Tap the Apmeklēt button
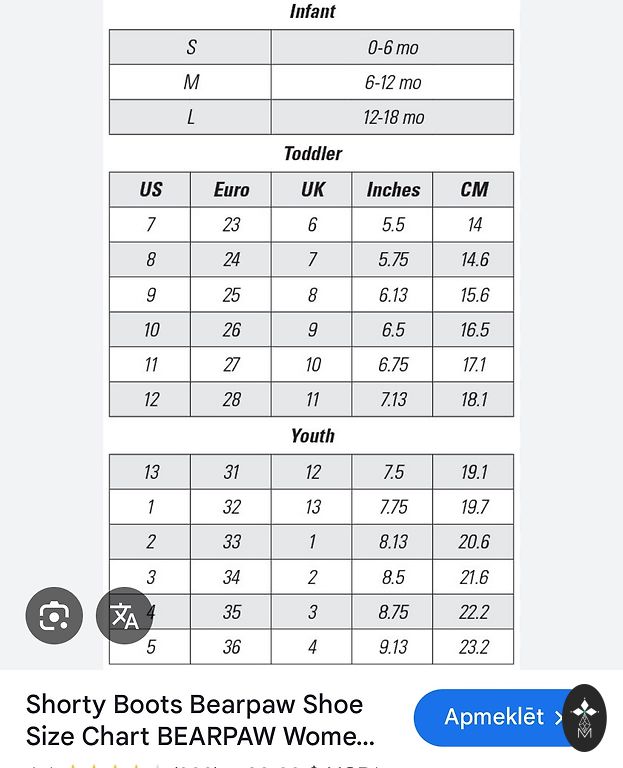This screenshot has width=623, height=768. (494, 717)
